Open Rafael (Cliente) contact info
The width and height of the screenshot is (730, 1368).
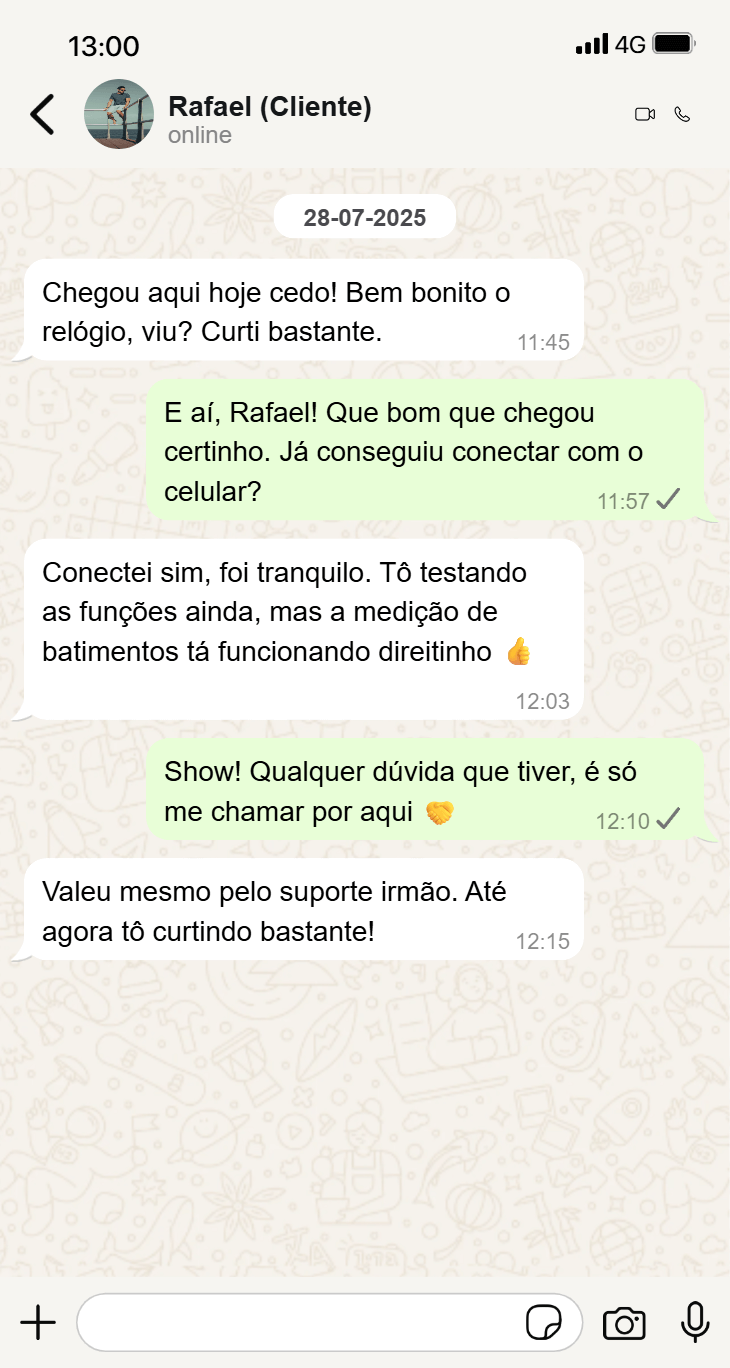pyautogui.click(x=270, y=107)
